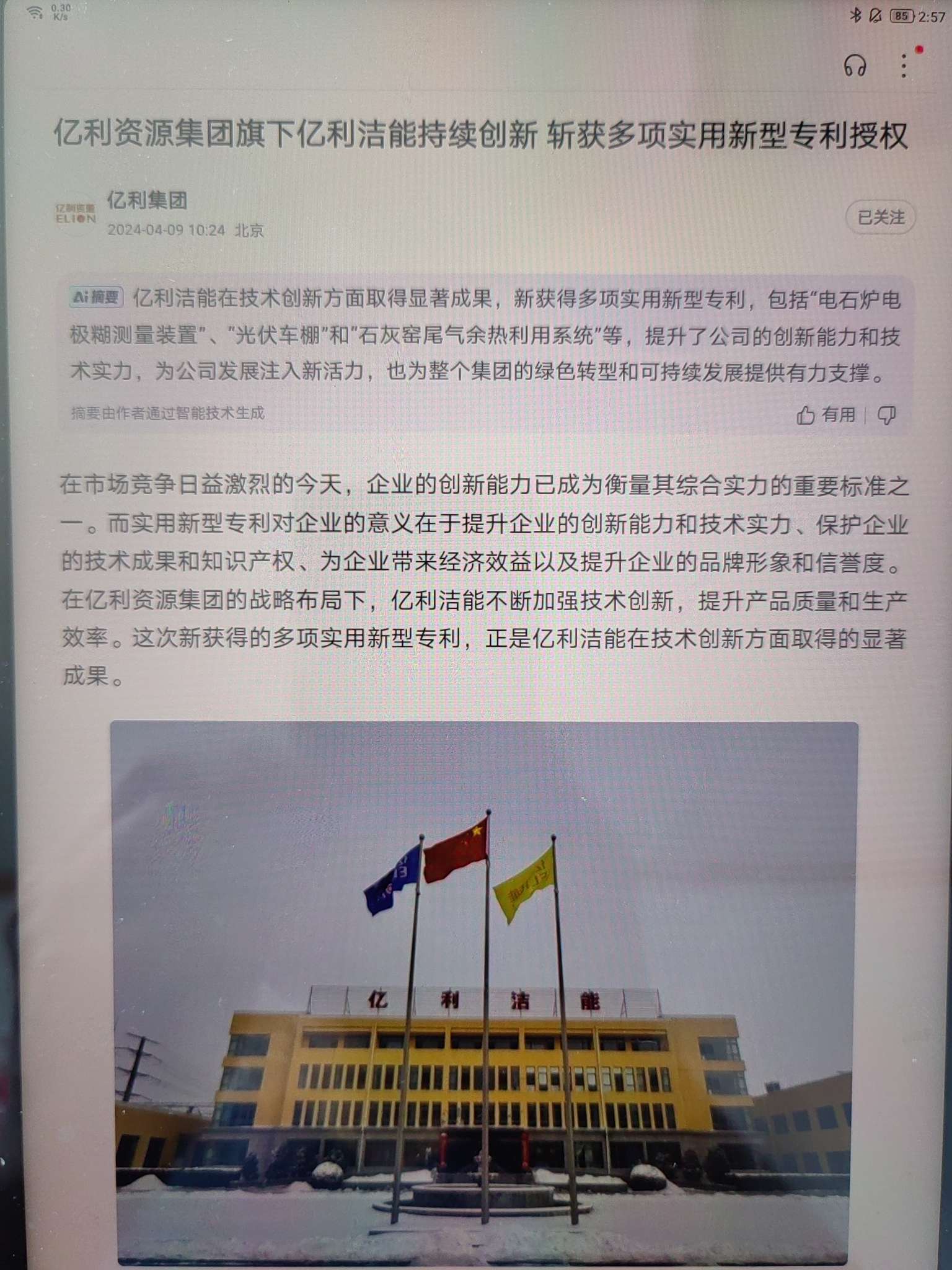
Task: Open the three-dot overflow menu
Action: (902, 67)
